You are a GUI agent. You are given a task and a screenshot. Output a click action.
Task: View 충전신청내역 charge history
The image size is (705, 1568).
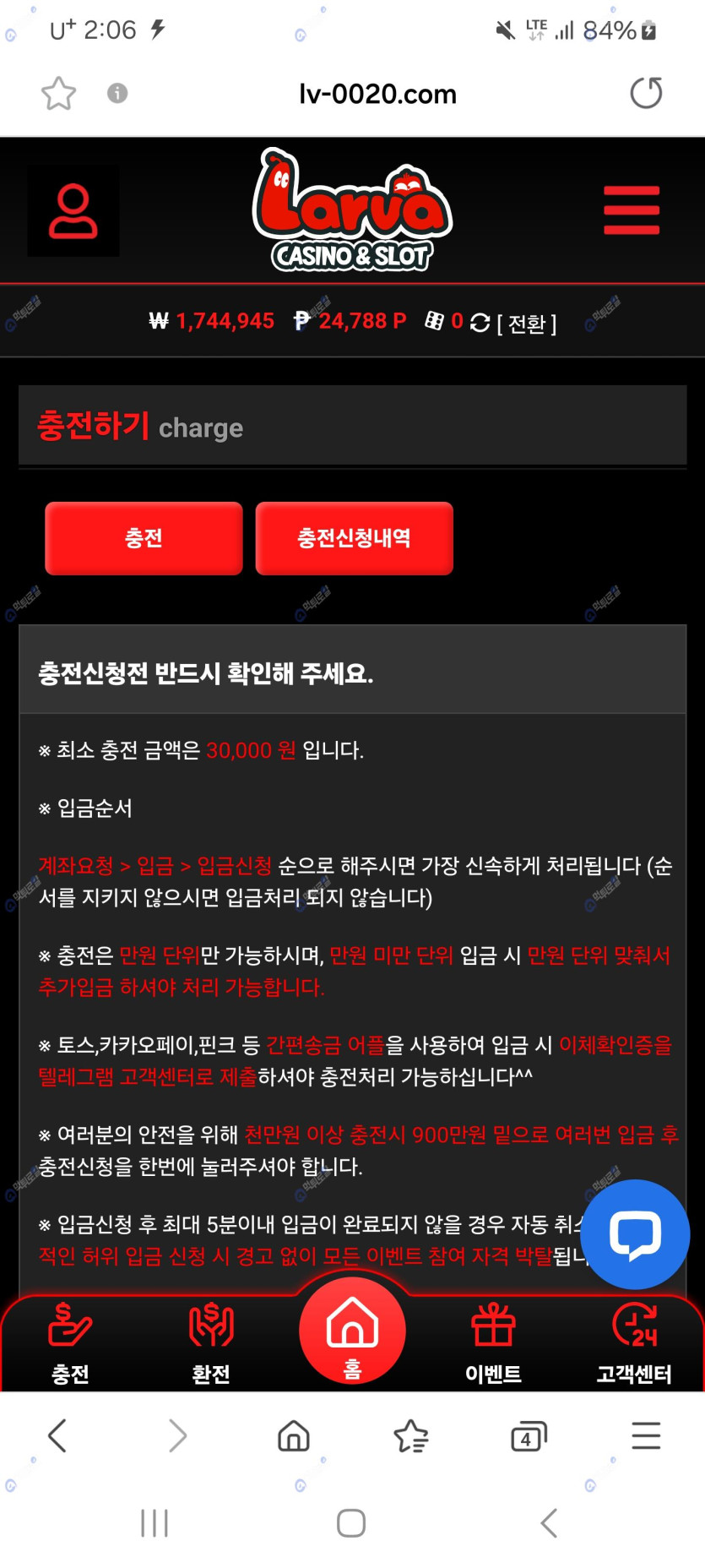coord(354,538)
